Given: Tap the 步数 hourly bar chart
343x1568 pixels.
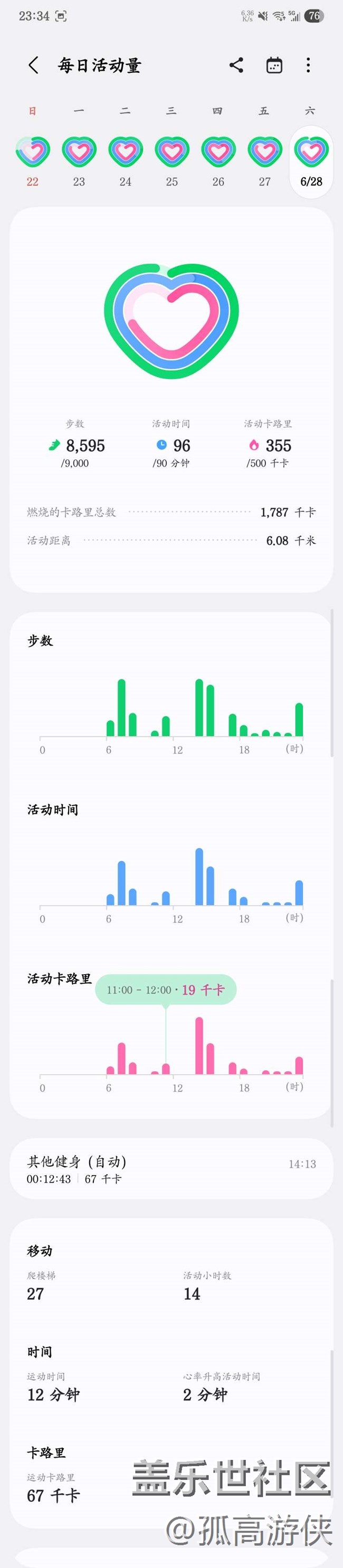Looking at the screenshot, I should click(171, 709).
